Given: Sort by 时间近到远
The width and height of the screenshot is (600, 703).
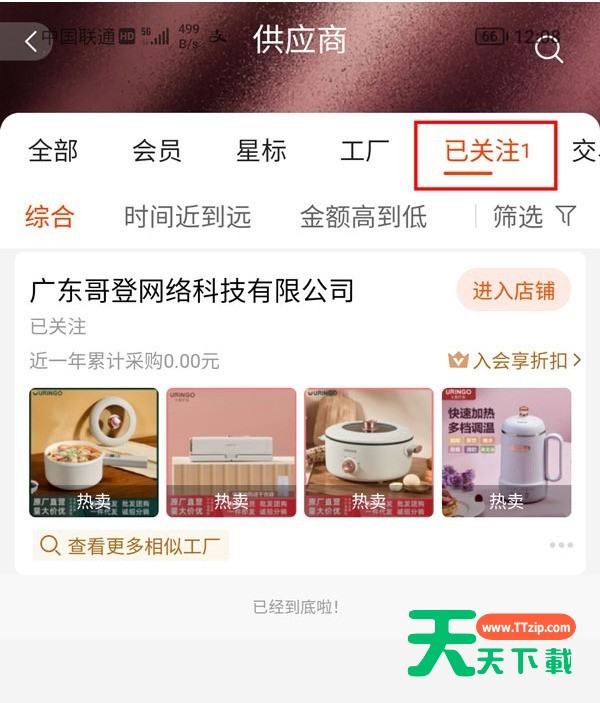Looking at the screenshot, I should click(187, 216).
